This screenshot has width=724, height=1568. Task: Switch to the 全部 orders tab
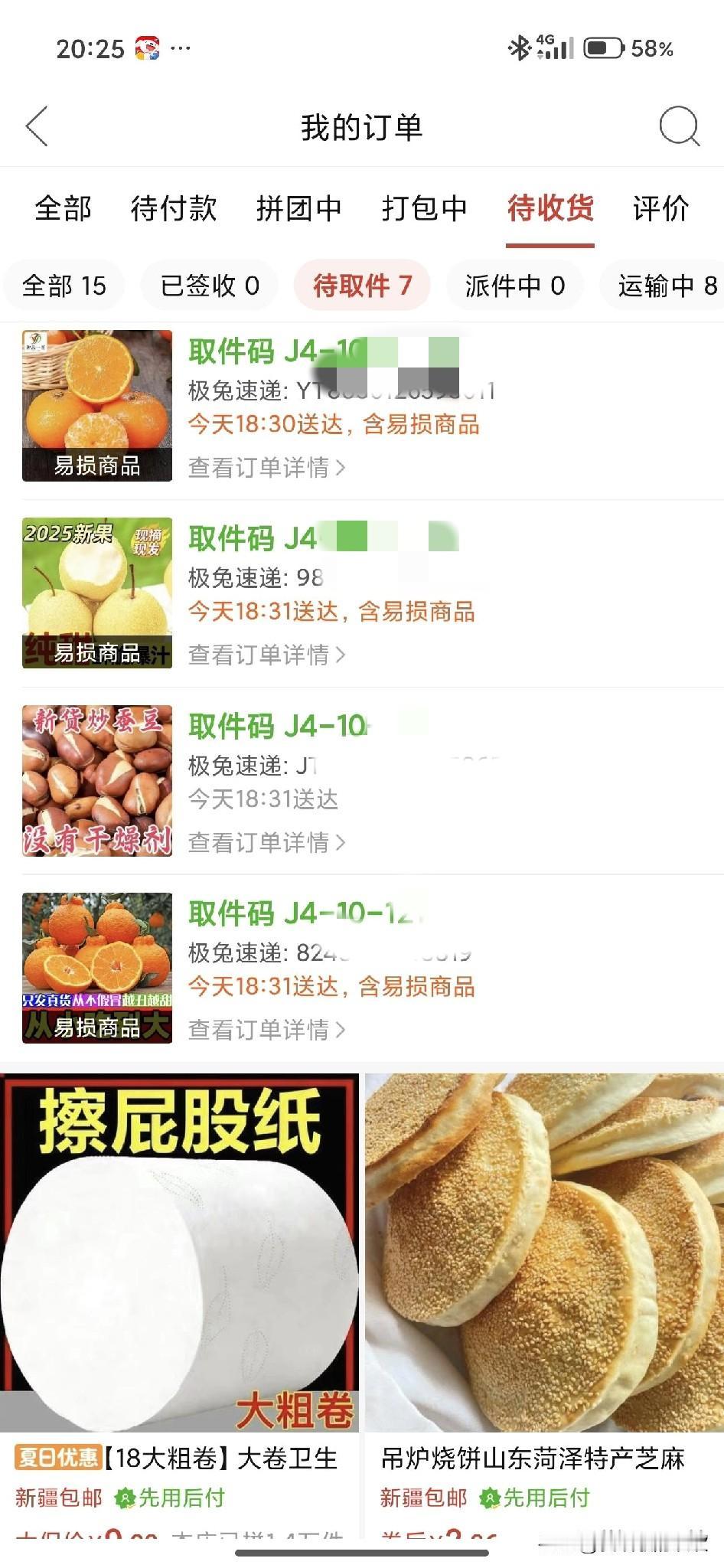(63, 208)
